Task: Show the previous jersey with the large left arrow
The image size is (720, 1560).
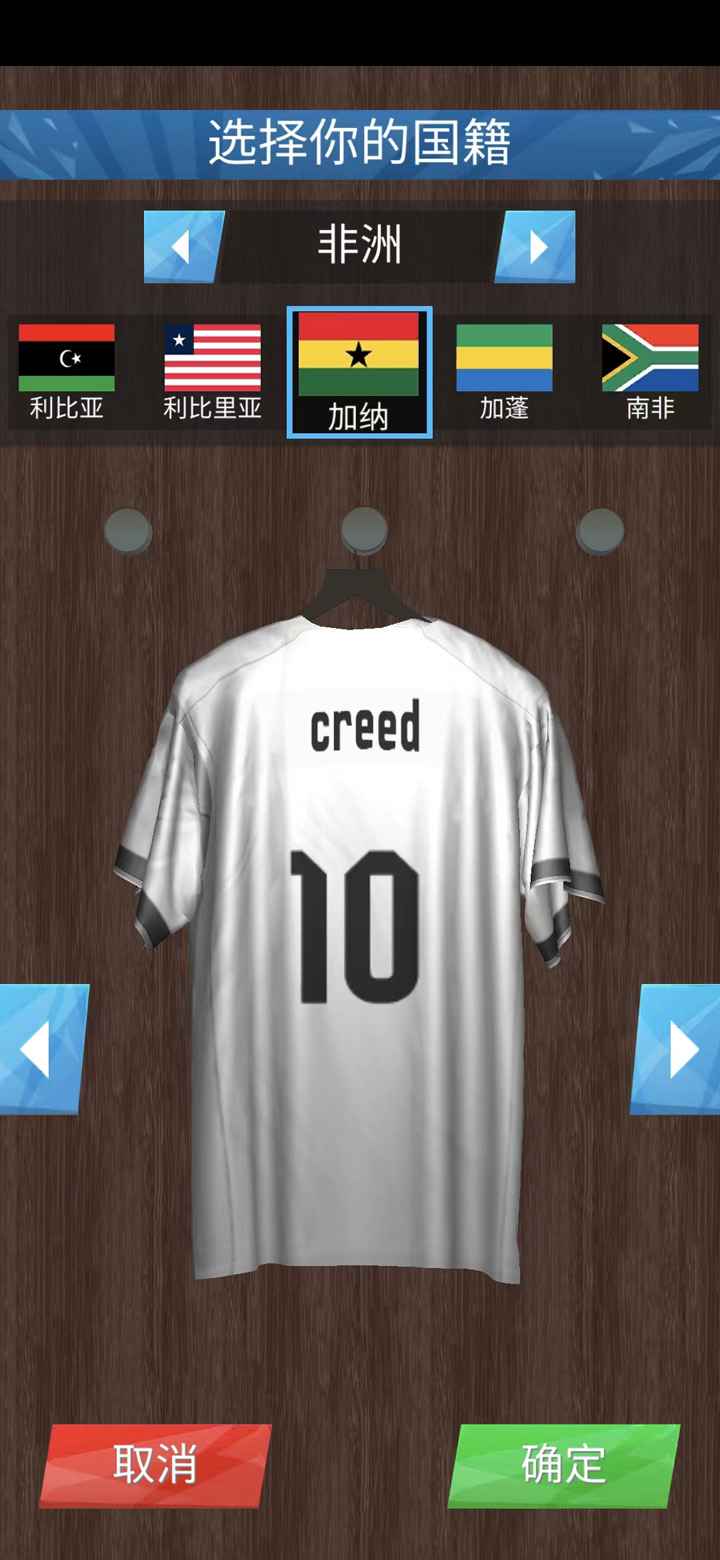Action: click(40, 1049)
